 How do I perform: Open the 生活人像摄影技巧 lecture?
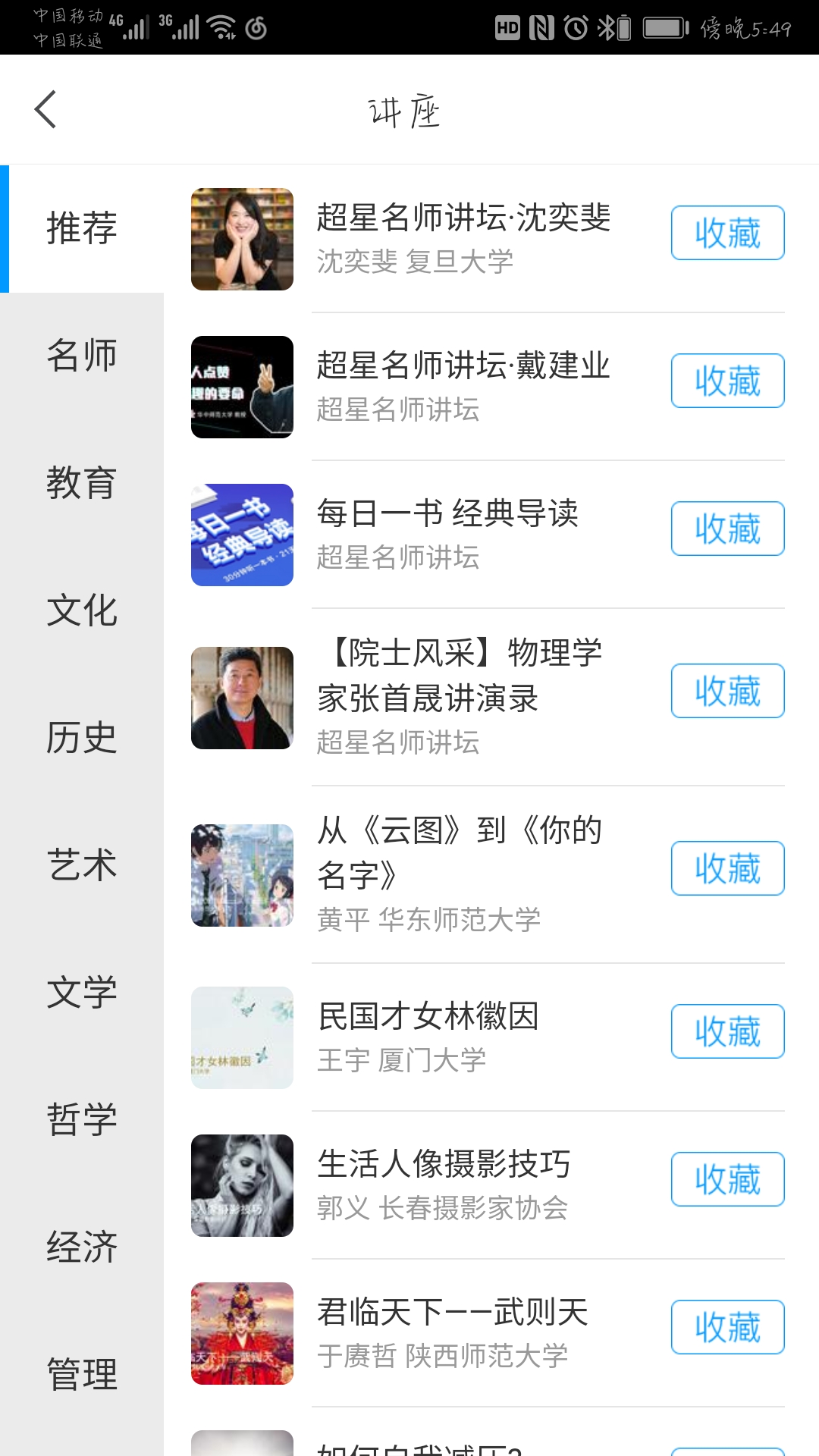coord(444,1166)
